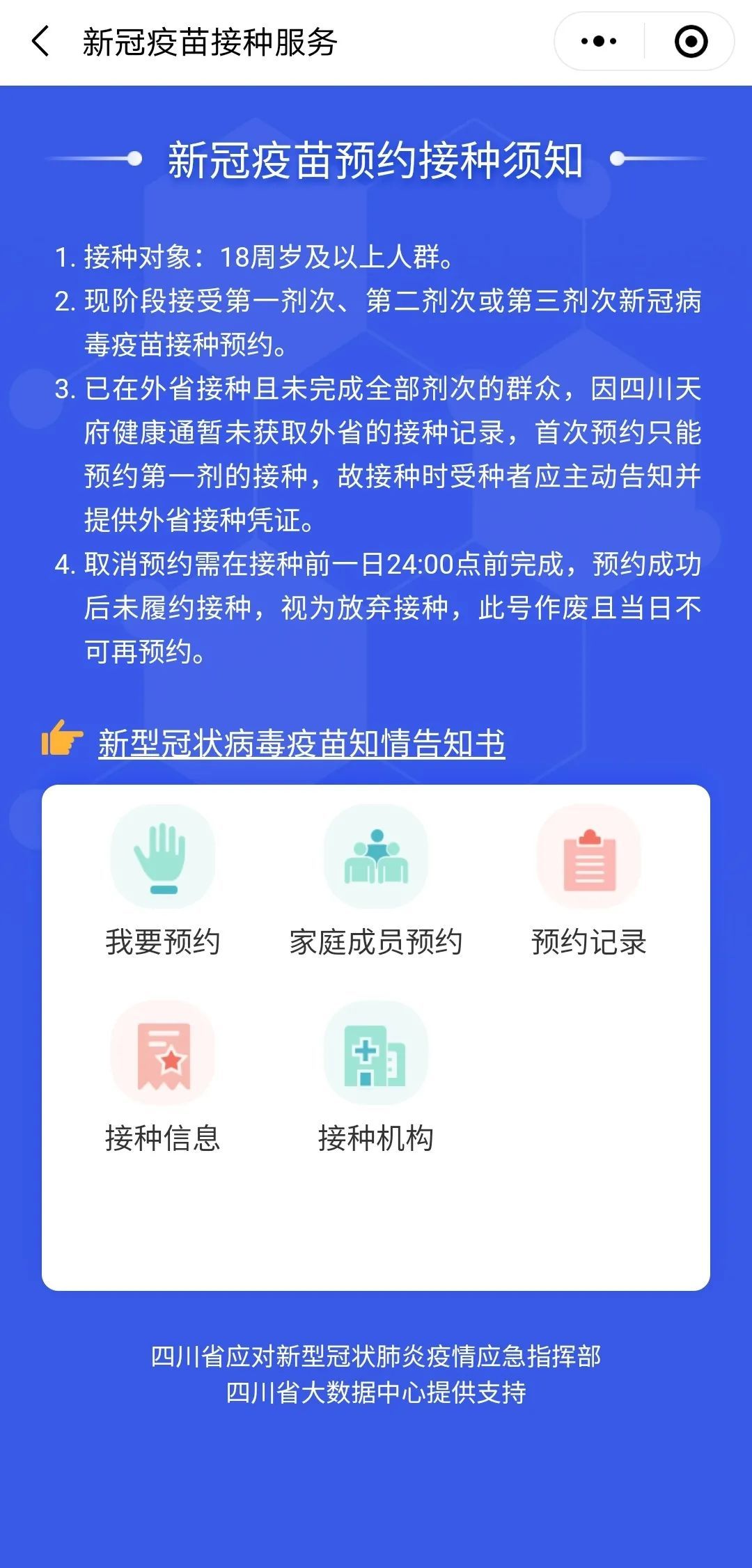Open 新型冠状病毒疫苗知情告知书 link

301,743
